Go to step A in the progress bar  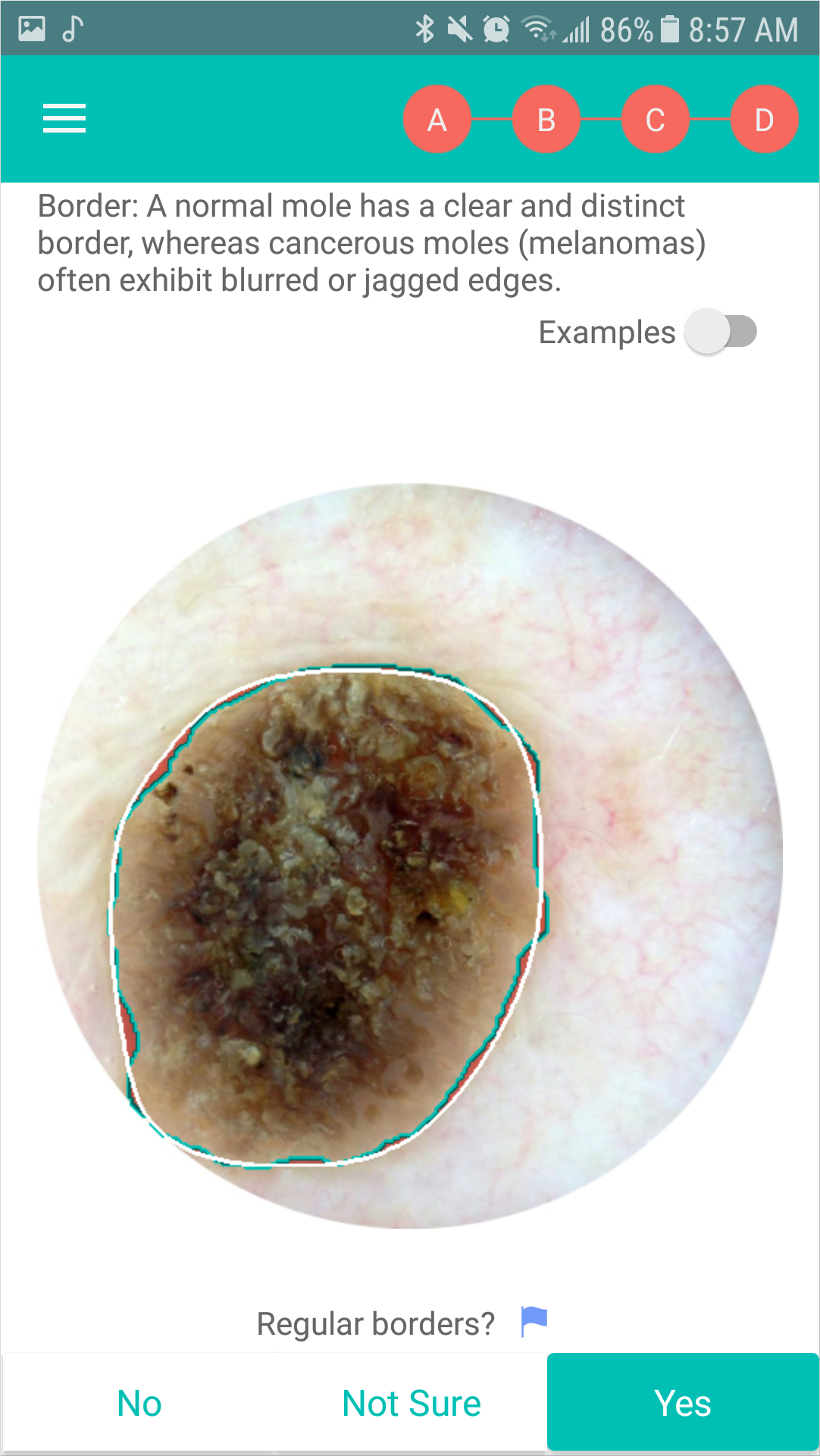pyautogui.click(x=437, y=120)
